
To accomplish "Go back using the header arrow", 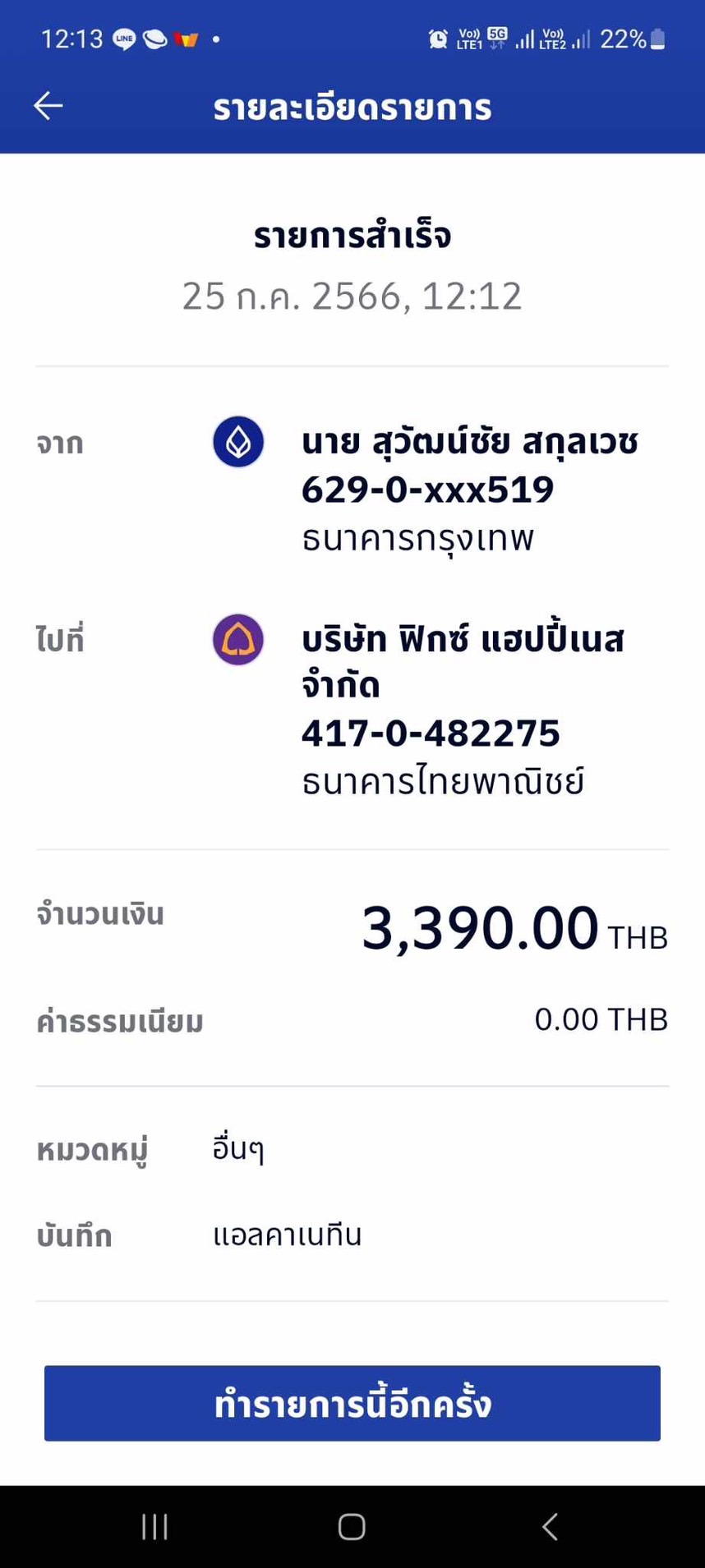I will click(x=48, y=106).
